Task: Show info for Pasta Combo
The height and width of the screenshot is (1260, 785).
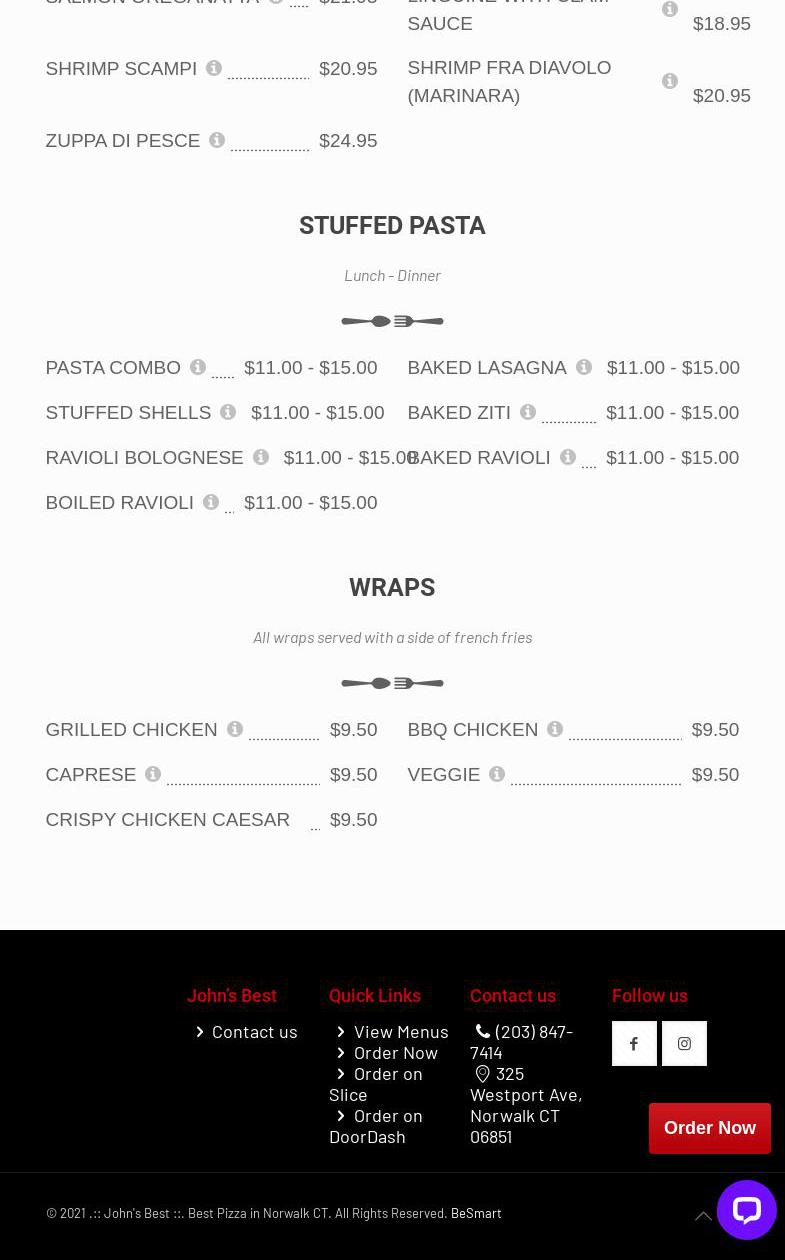Action: [x=198, y=367]
